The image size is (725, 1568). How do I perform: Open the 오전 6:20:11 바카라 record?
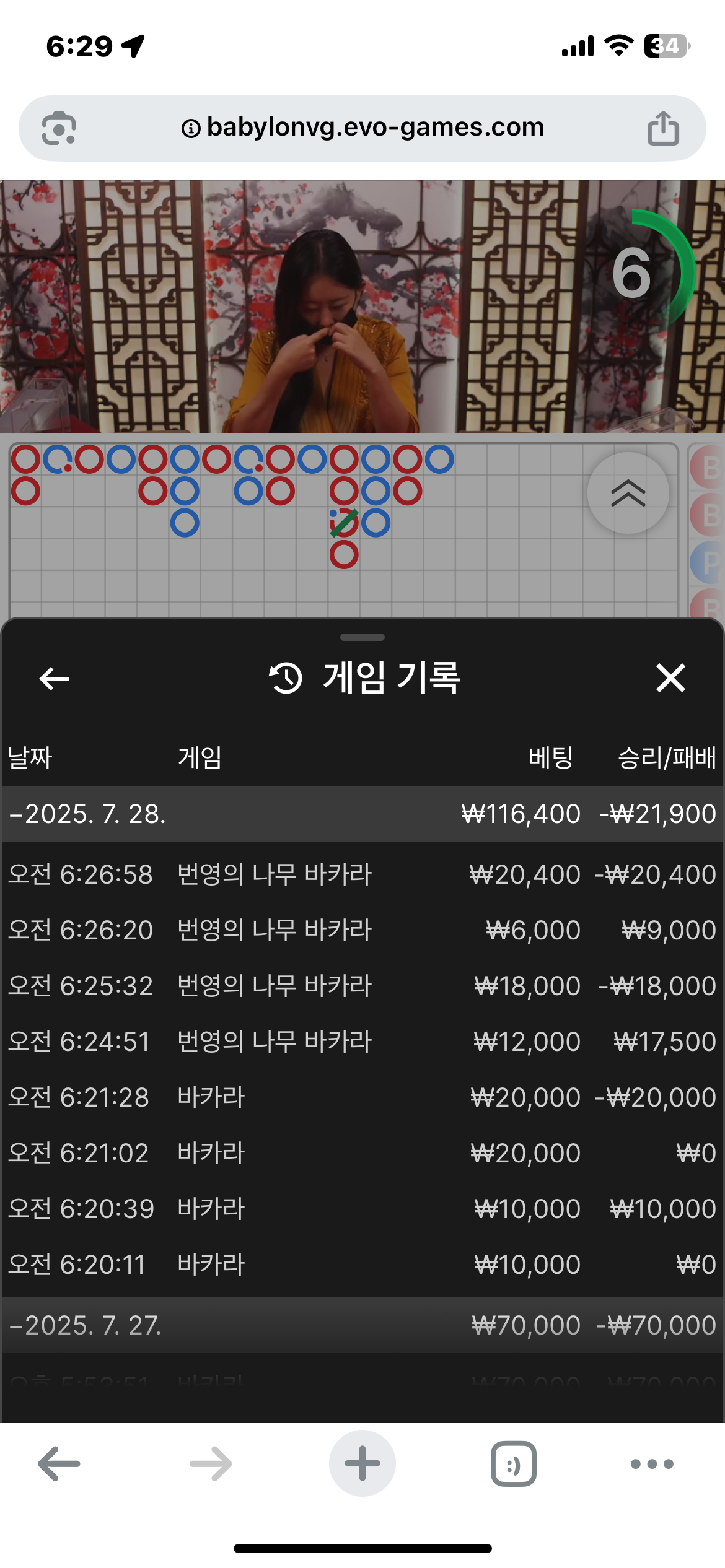pos(362,1265)
